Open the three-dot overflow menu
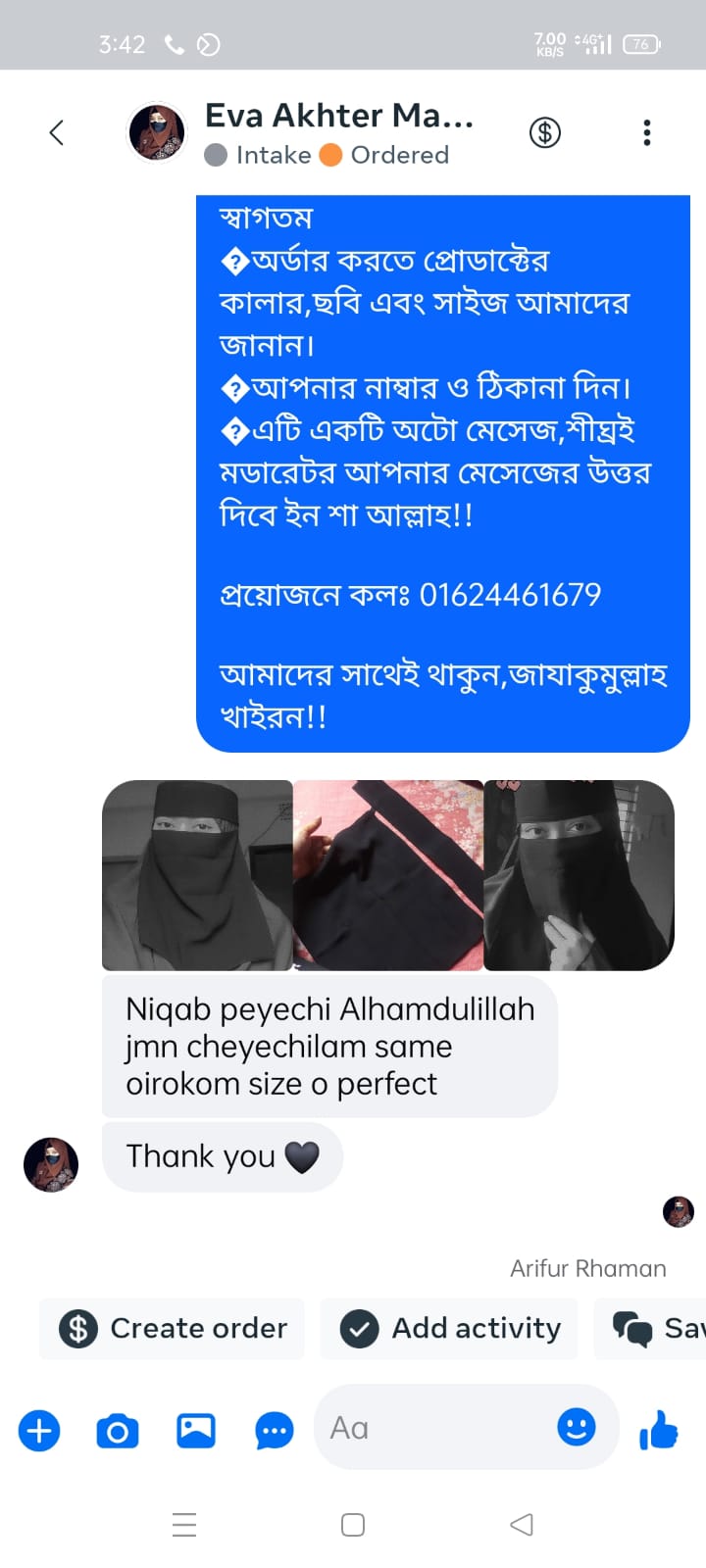Screen dimensions: 706x1568 click(646, 132)
